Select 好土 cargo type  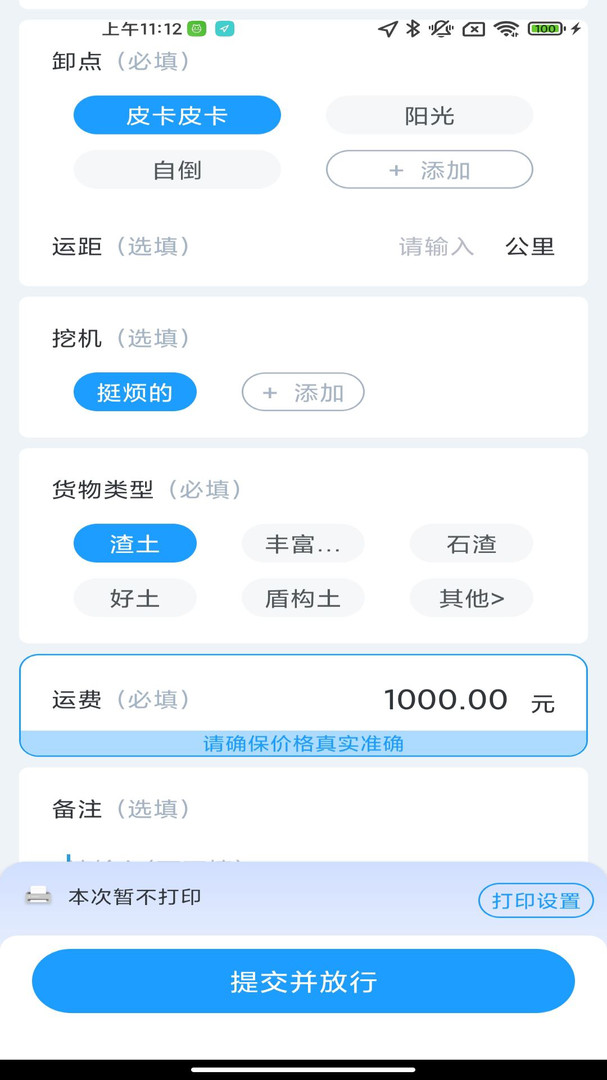coord(135,598)
